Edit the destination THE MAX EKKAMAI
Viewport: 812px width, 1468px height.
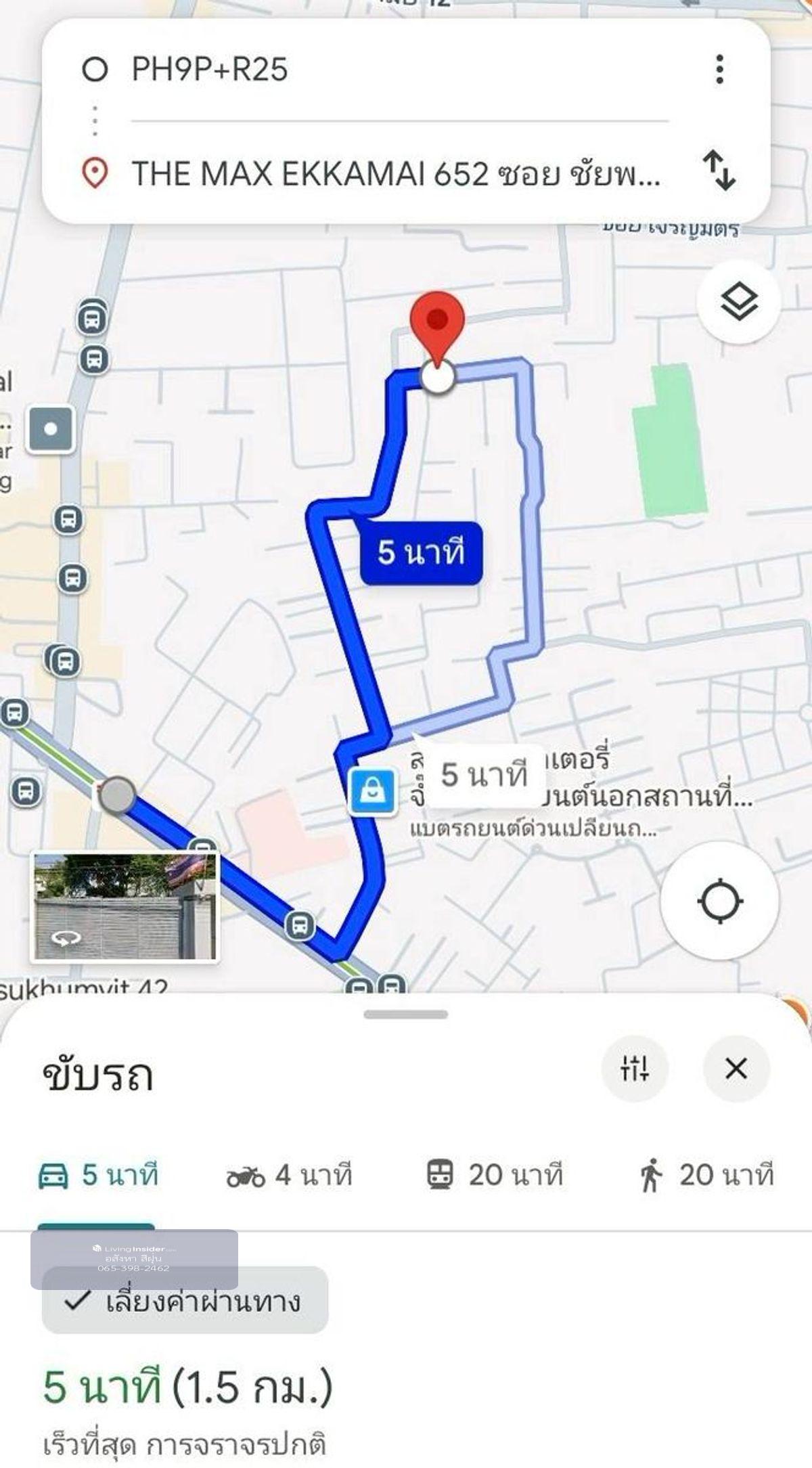[x=395, y=173]
